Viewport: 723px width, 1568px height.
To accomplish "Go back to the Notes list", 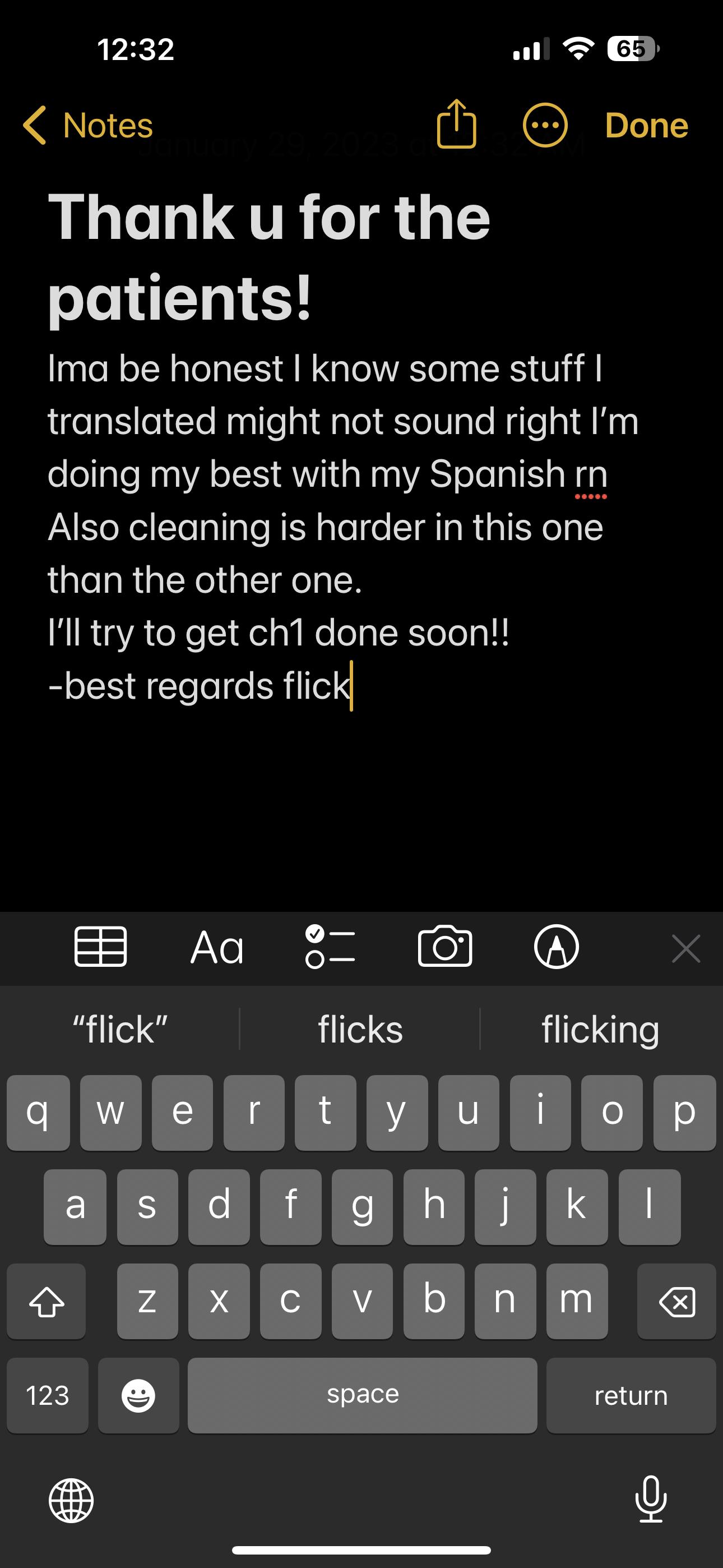I will pos(87,126).
